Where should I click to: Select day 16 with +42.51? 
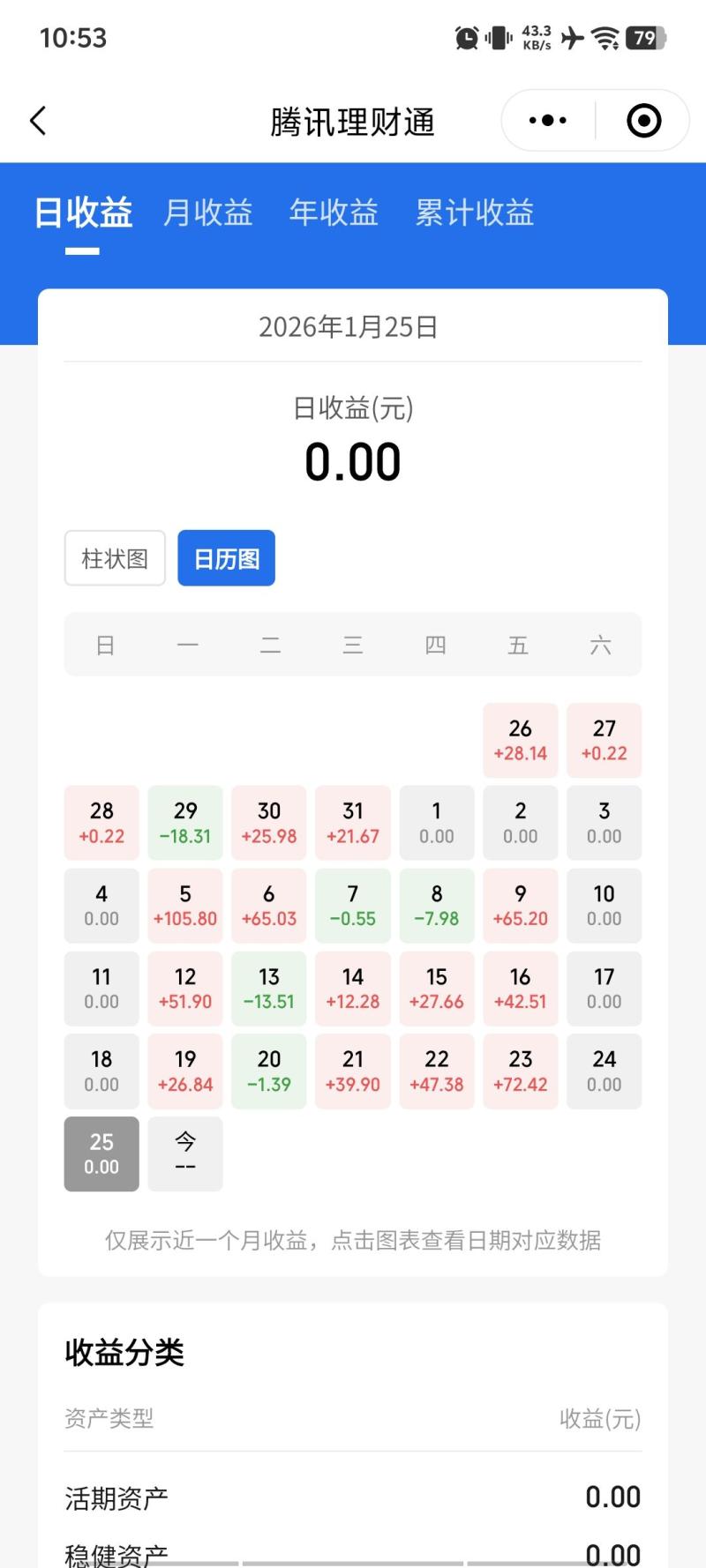(x=521, y=989)
